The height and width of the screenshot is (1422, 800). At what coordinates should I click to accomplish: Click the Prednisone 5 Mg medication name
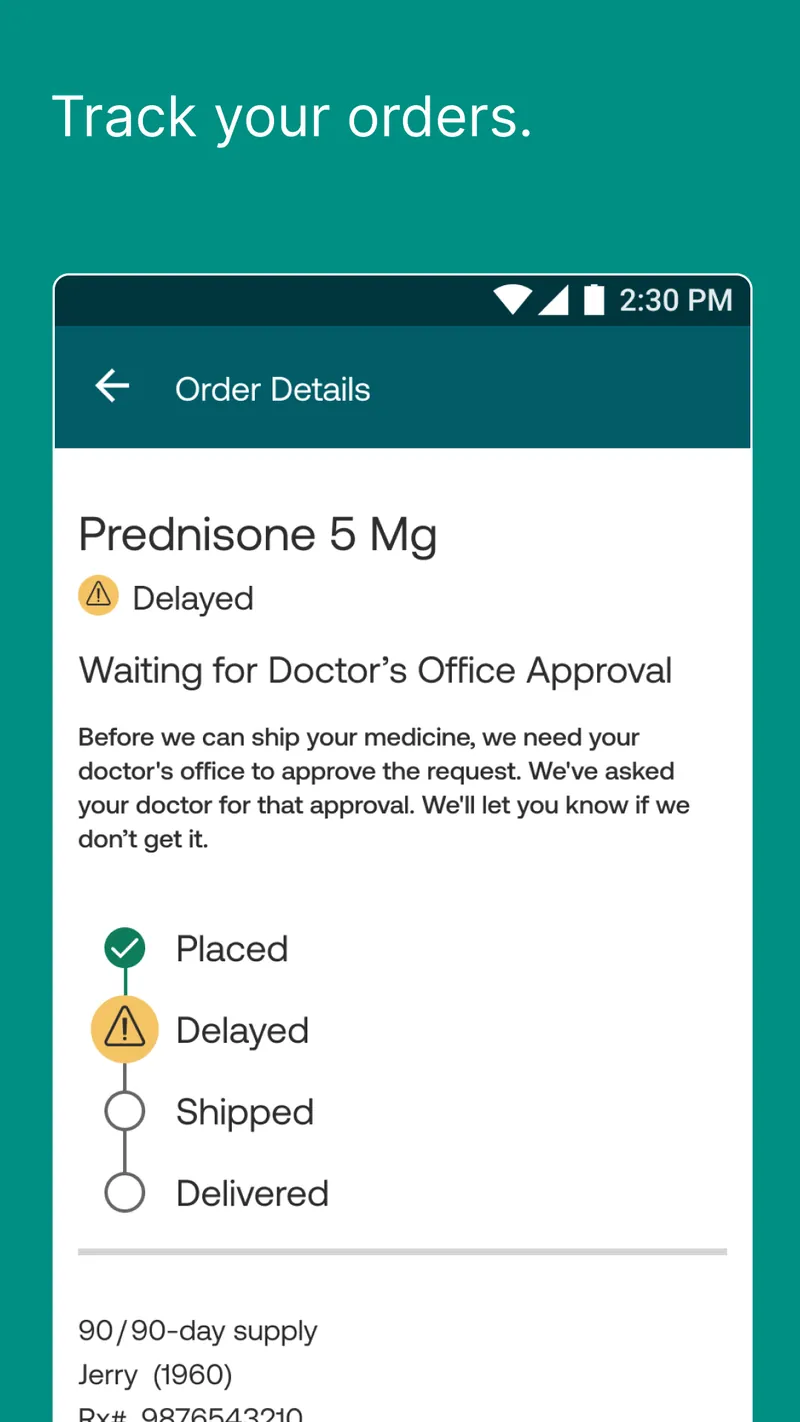[x=258, y=534]
